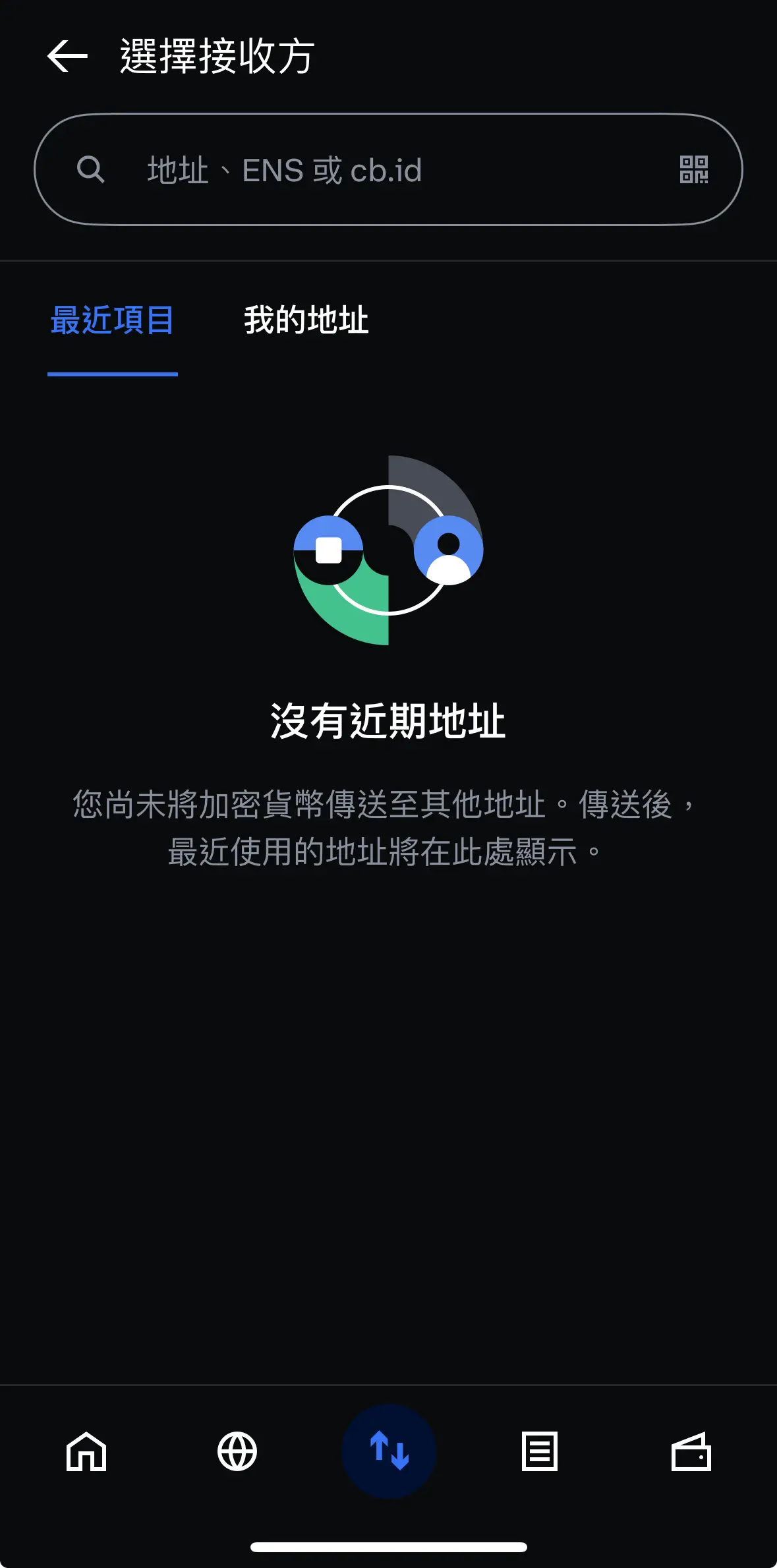Switch to the 我的地址 tab

click(306, 321)
